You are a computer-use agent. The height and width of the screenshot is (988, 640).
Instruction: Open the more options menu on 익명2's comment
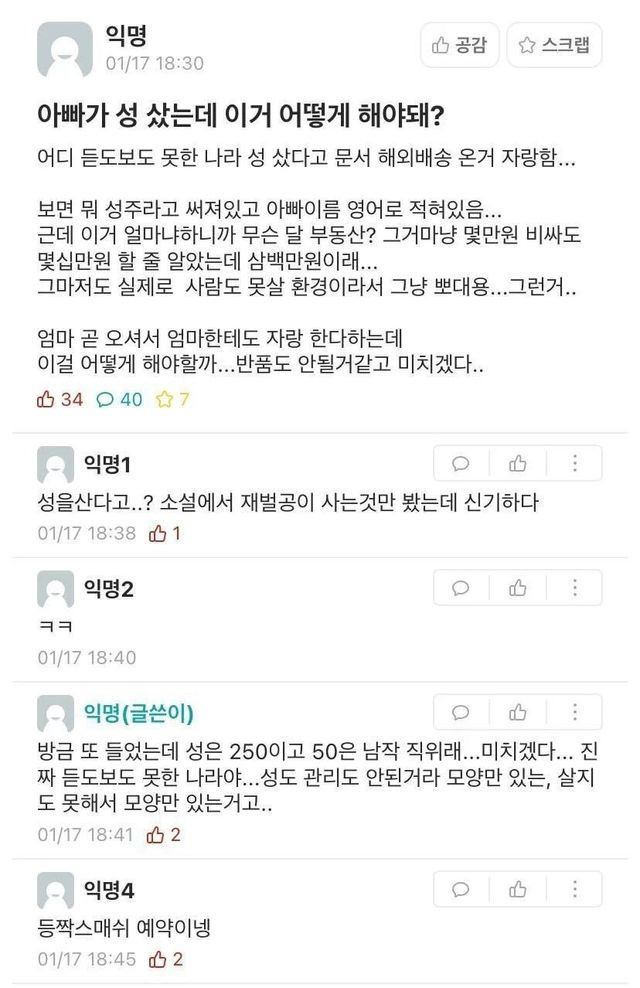(575, 588)
